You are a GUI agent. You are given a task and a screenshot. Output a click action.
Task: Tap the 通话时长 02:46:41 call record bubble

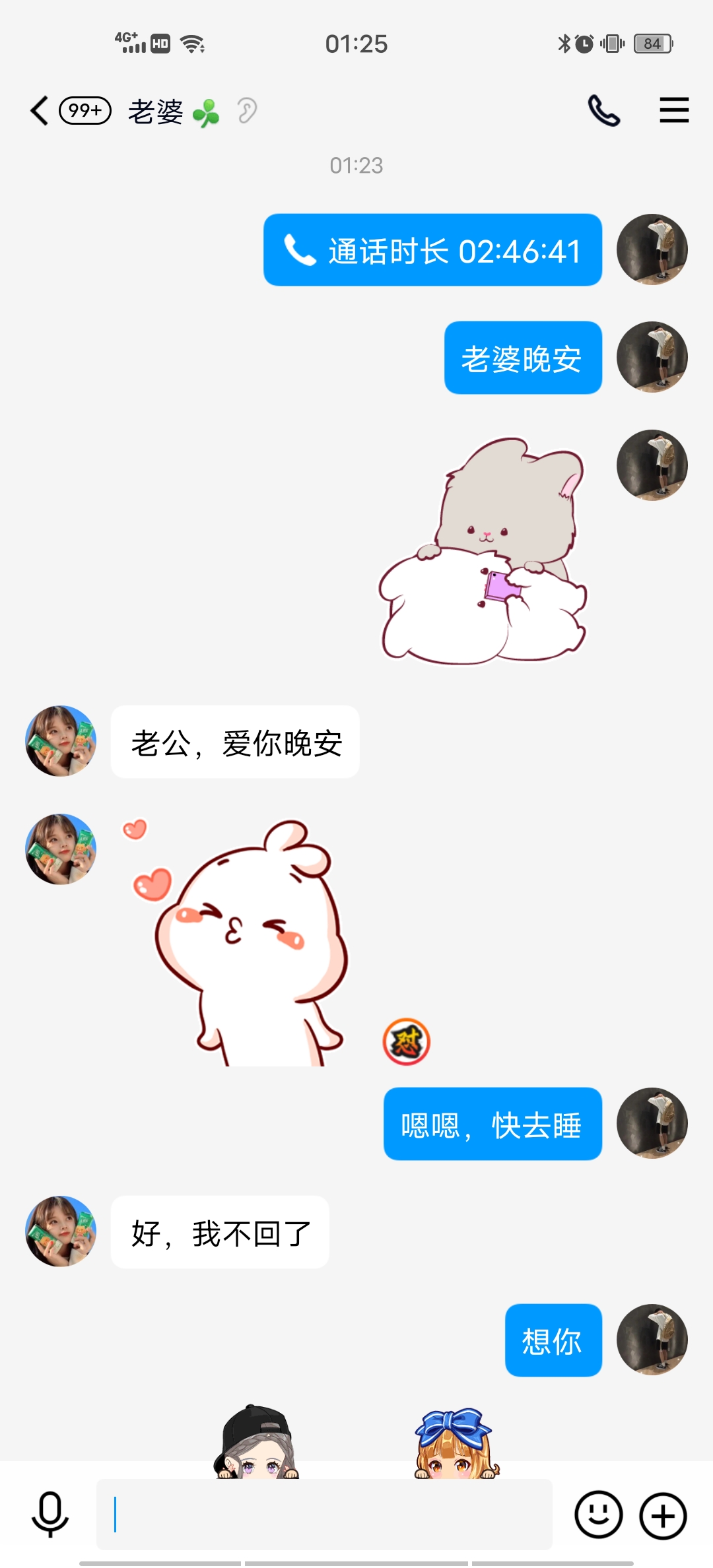click(432, 251)
